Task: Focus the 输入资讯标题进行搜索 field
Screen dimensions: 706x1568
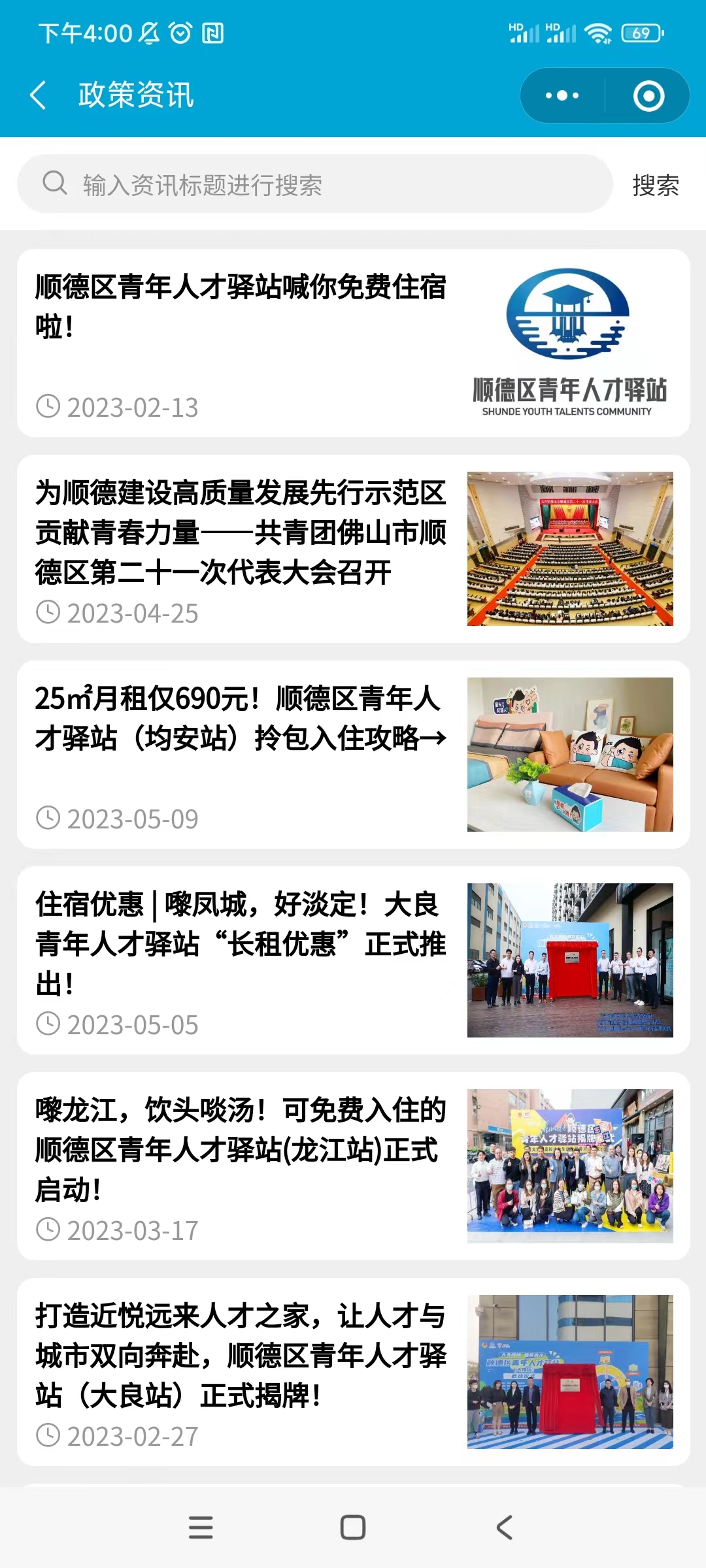Action: click(314, 185)
